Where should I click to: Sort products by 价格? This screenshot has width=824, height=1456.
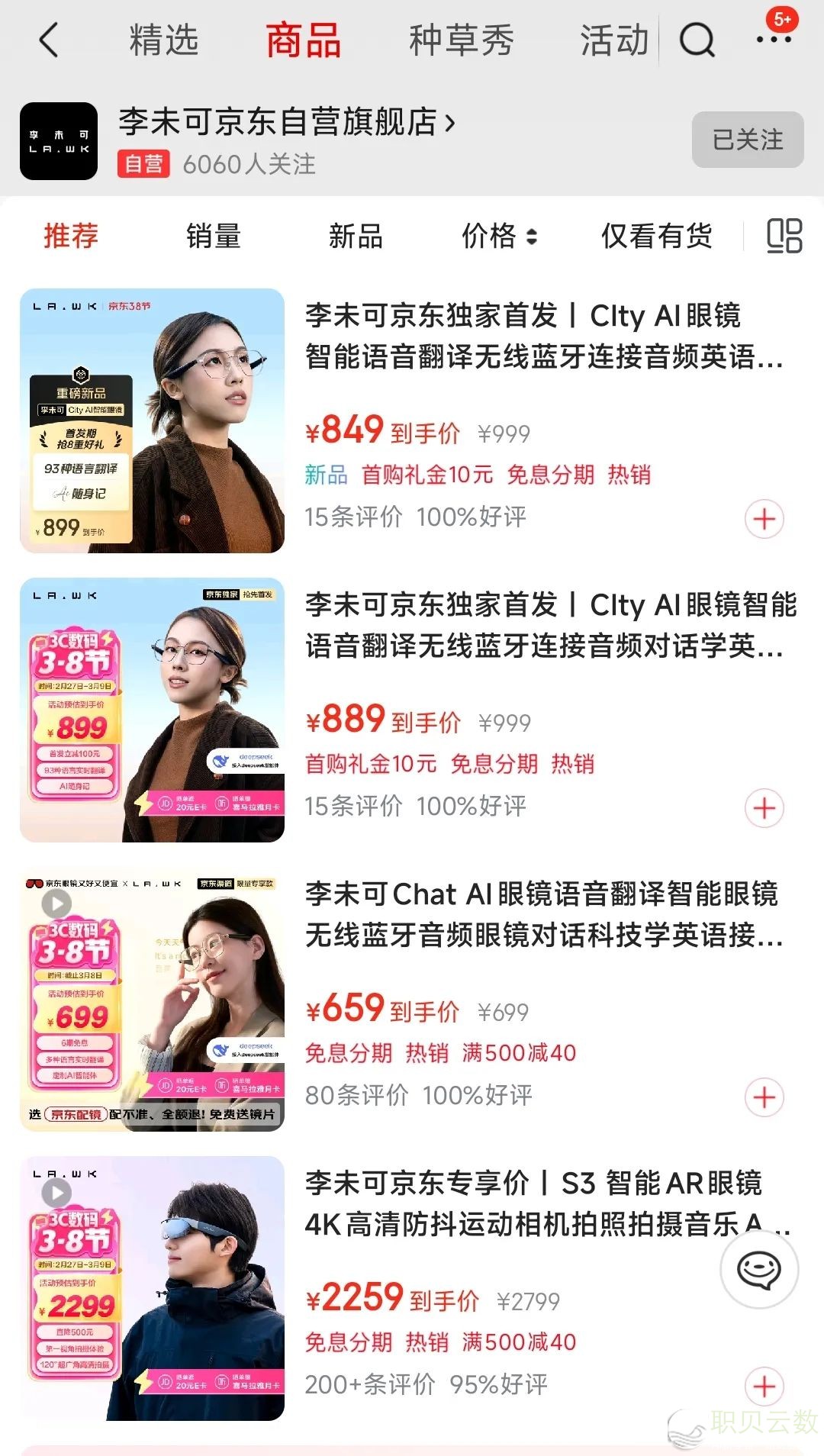click(x=499, y=237)
